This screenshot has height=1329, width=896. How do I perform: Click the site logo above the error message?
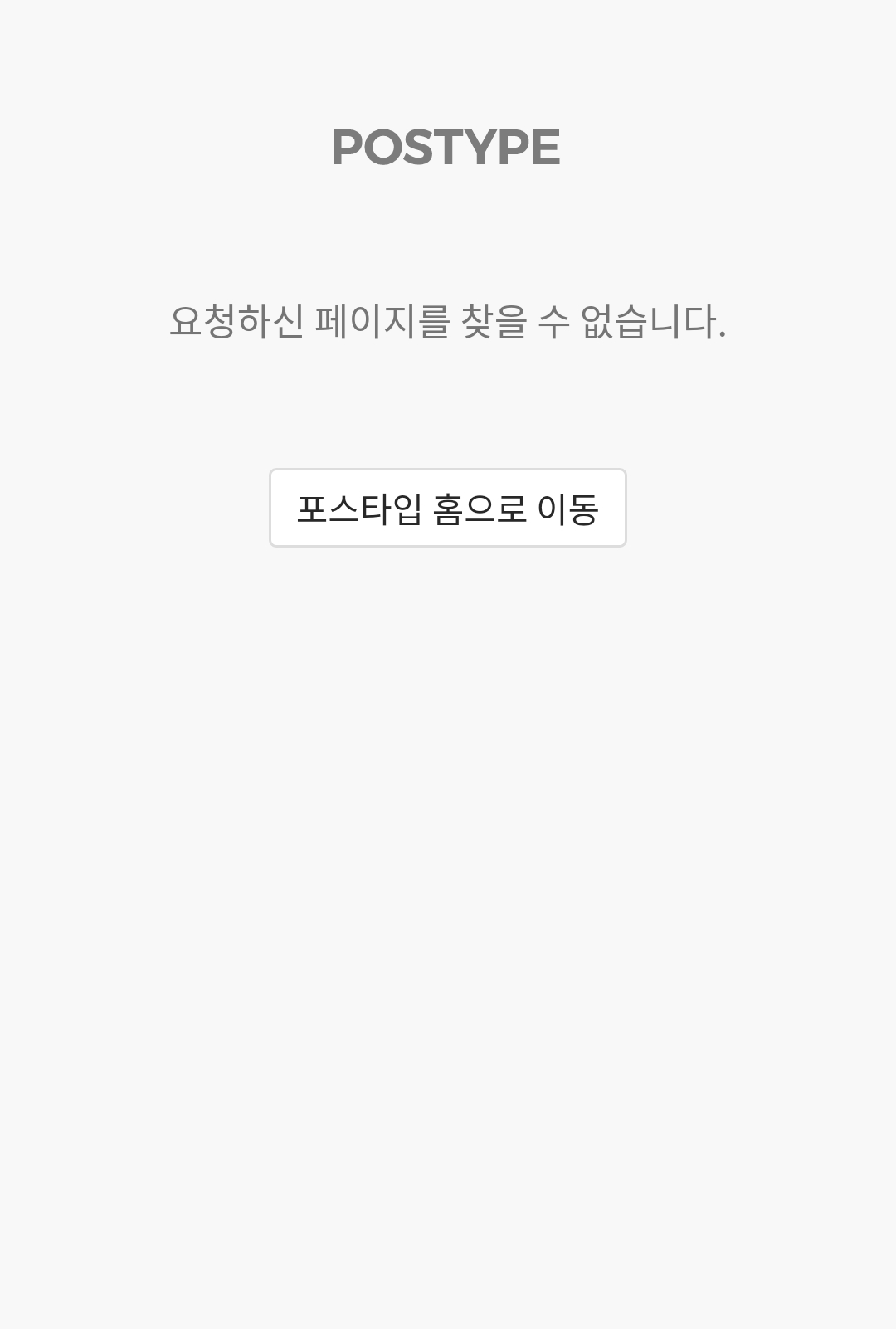tap(448, 148)
